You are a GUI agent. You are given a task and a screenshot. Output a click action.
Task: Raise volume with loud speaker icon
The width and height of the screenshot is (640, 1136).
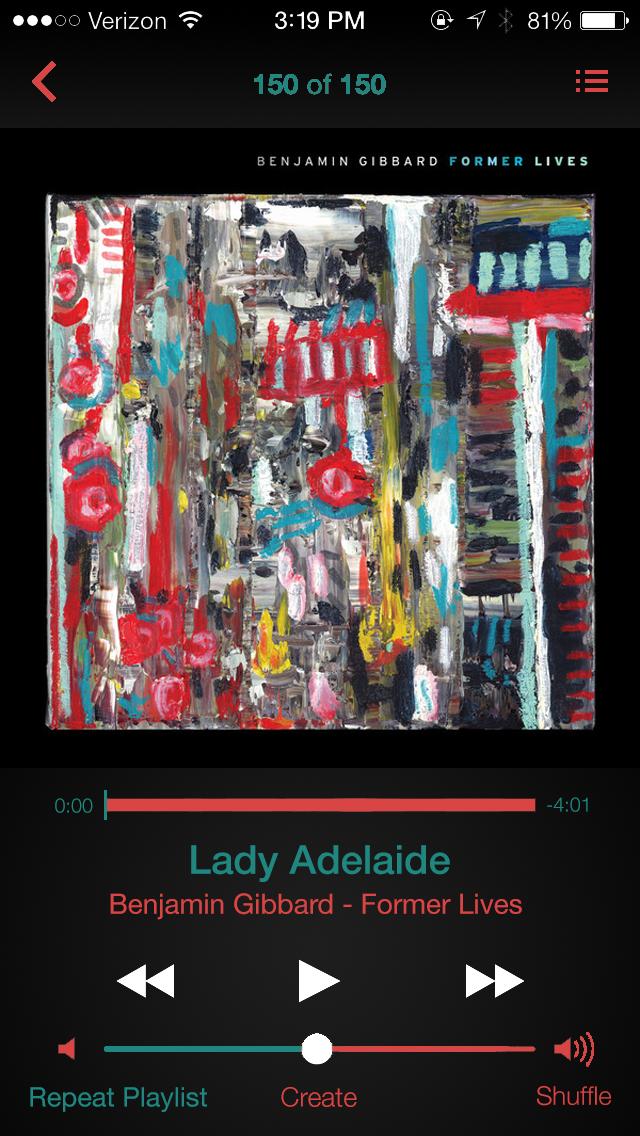574,1049
